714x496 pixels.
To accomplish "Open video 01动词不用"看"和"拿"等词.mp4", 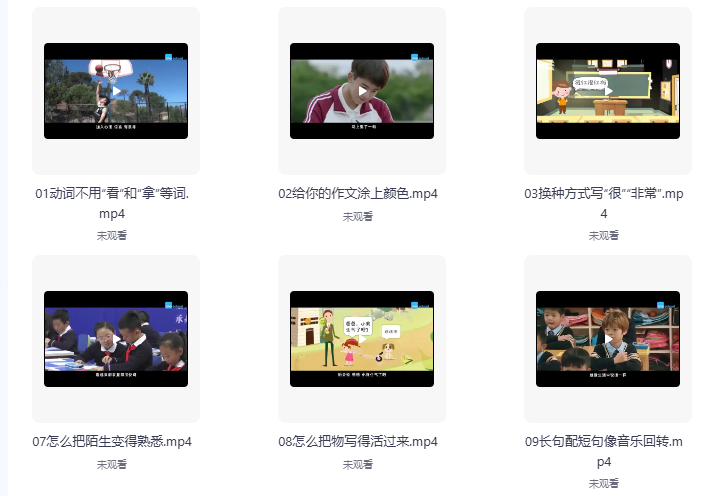I will click(x=116, y=91).
